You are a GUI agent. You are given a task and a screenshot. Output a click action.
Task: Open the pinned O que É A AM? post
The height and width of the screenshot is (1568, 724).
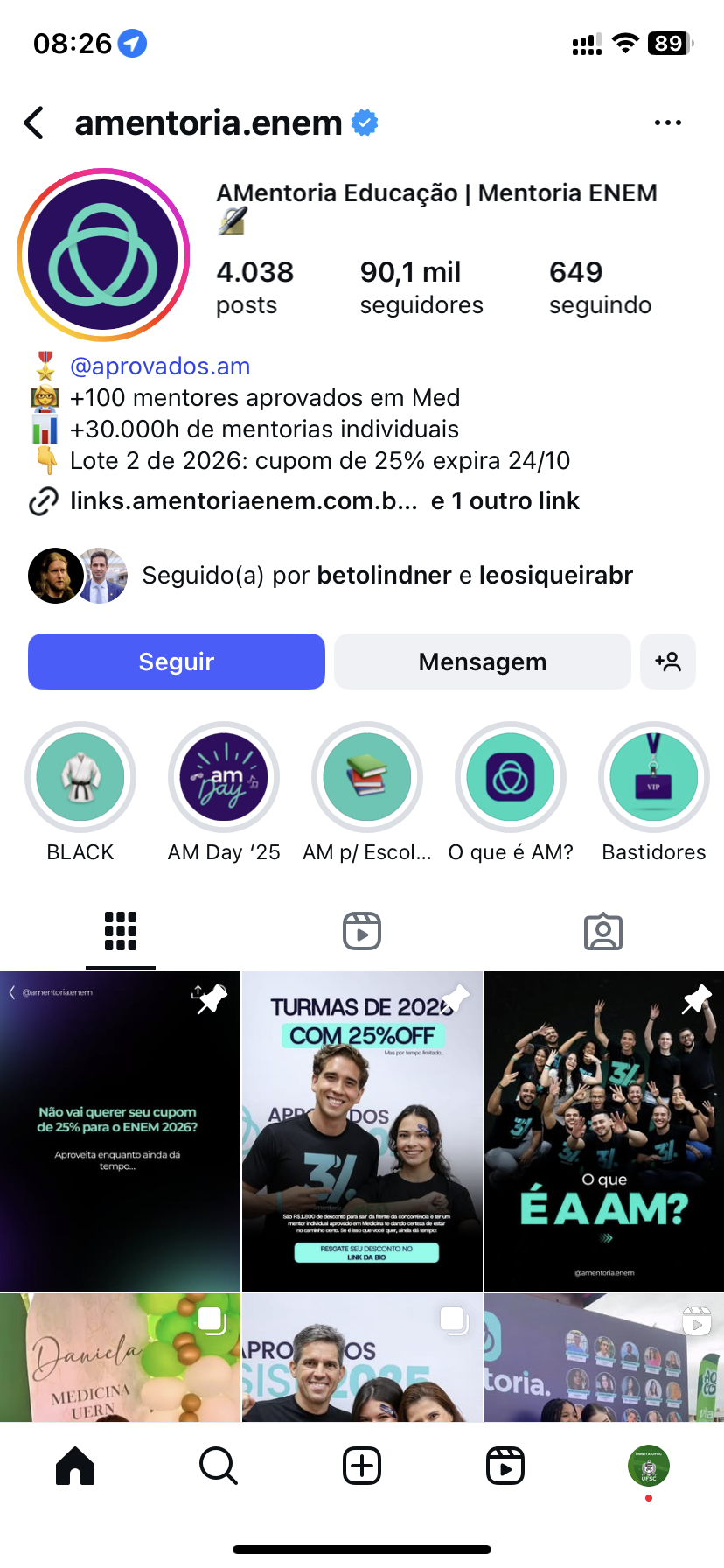(604, 1130)
